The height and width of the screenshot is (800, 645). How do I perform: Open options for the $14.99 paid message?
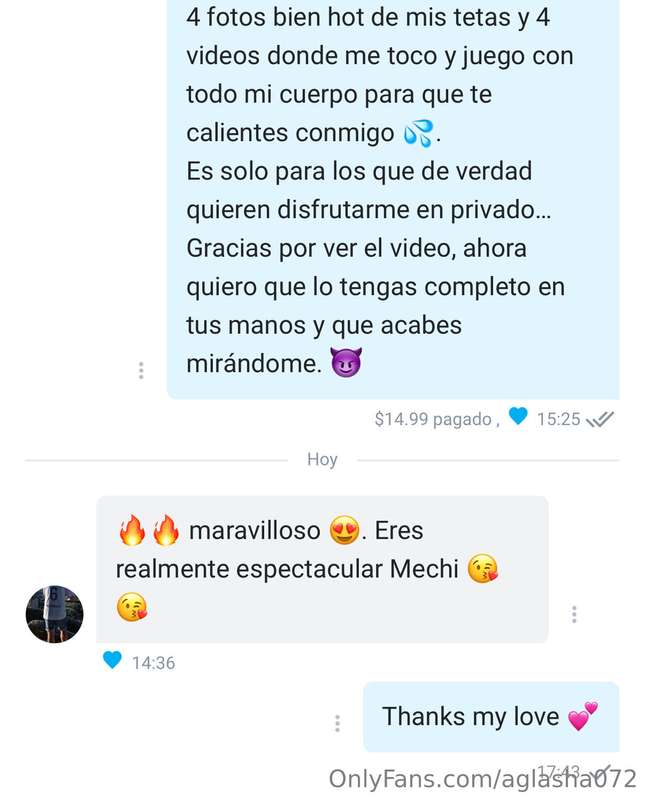pos(141,370)
